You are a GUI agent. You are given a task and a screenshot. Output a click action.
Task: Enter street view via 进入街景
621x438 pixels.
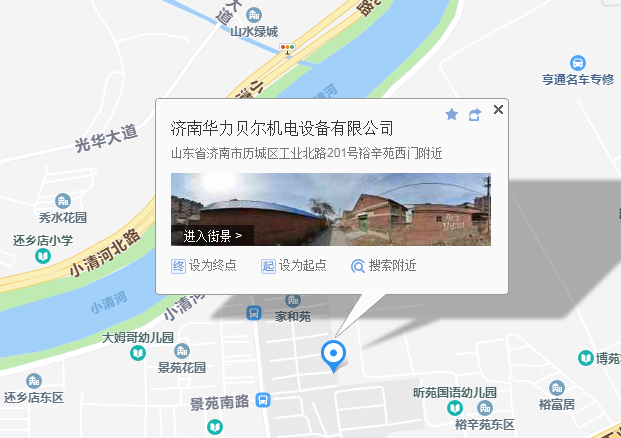click(x=212, y=236)
